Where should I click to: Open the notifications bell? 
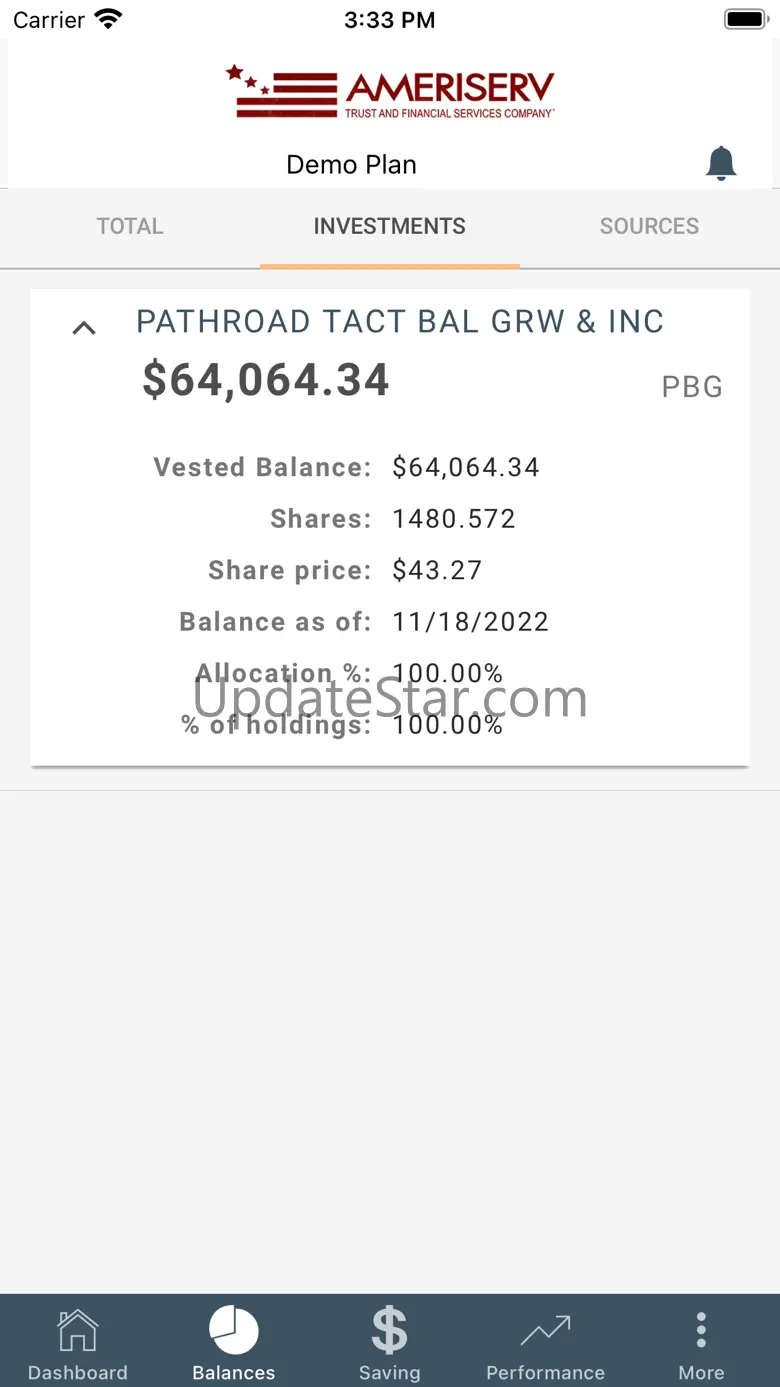721,163
